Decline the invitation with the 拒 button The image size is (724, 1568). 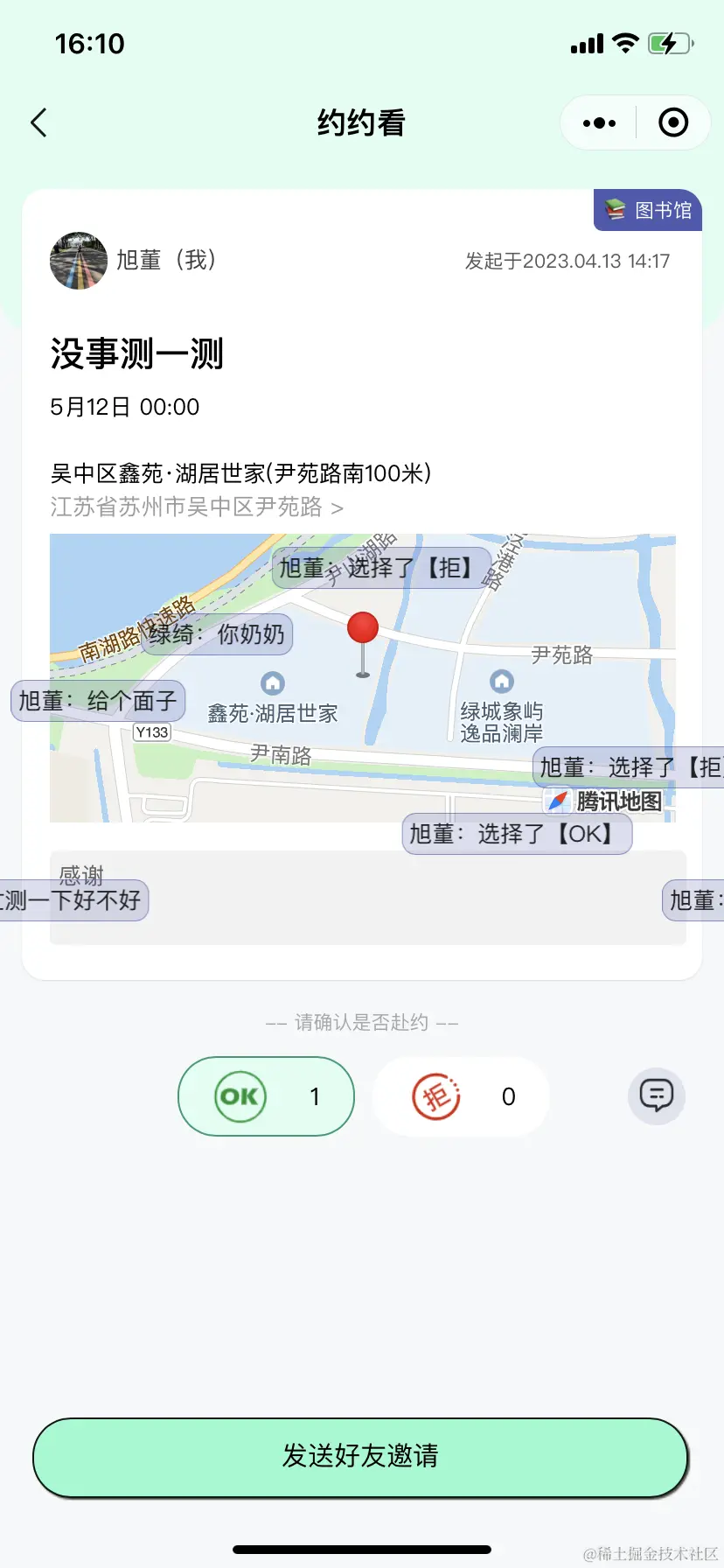(x=461, y=1096)
